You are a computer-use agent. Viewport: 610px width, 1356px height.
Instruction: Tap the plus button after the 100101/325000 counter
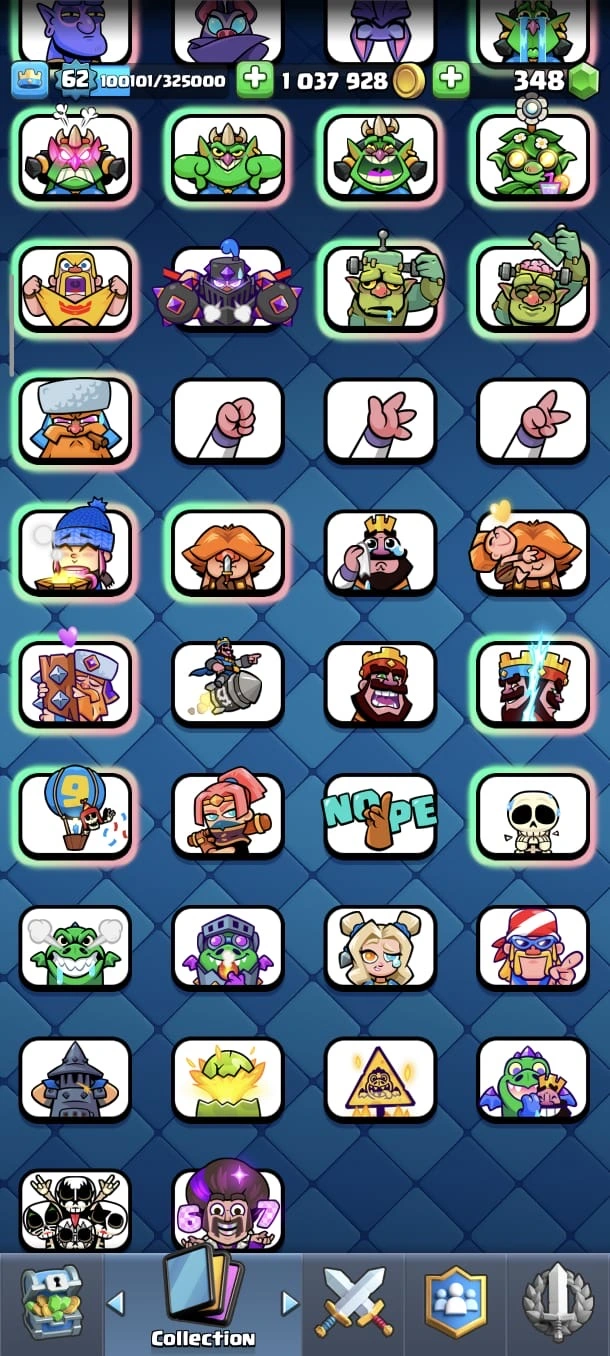tap(255, 80)
